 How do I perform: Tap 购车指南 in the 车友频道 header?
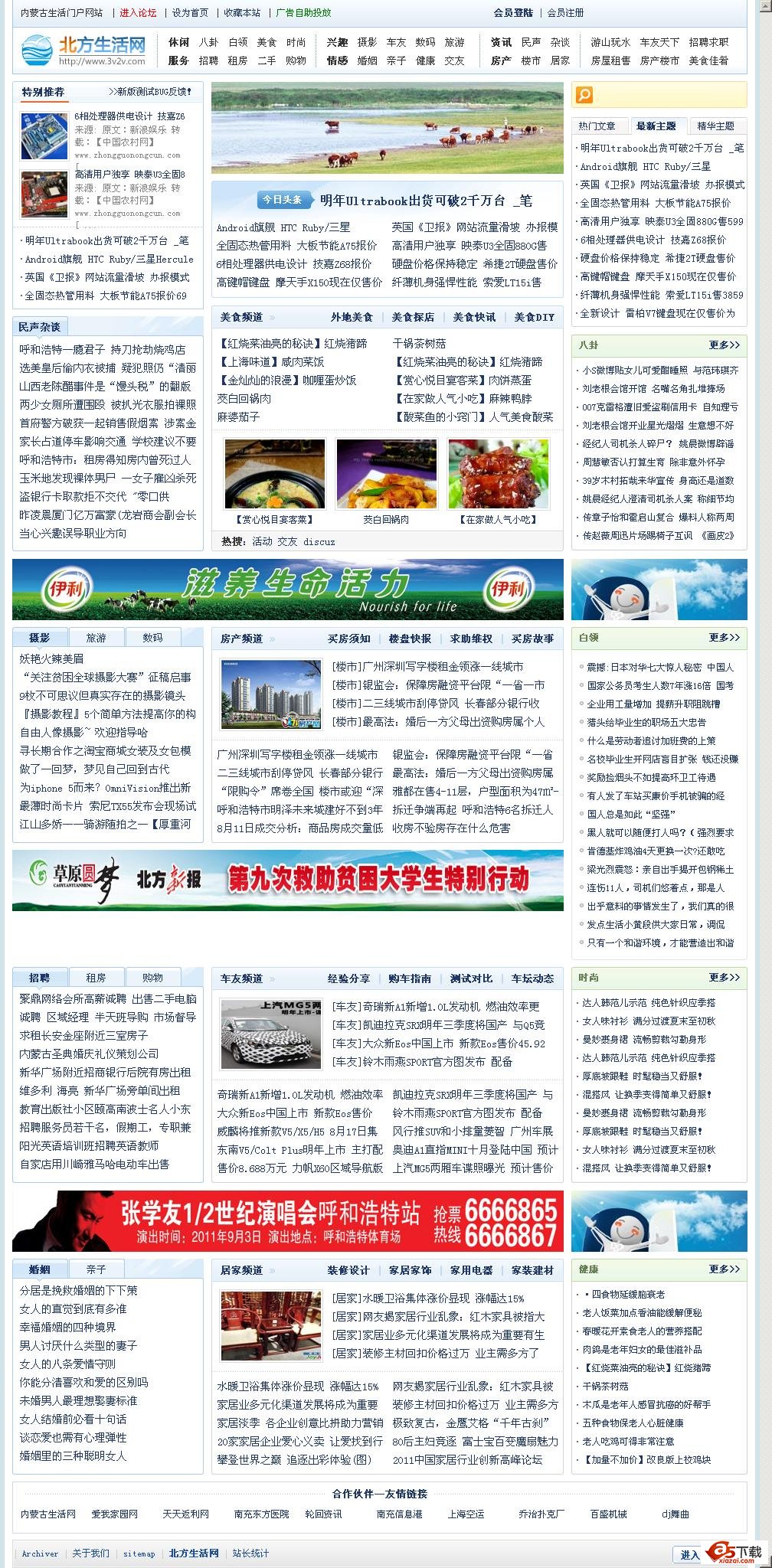tap(410, 978)
